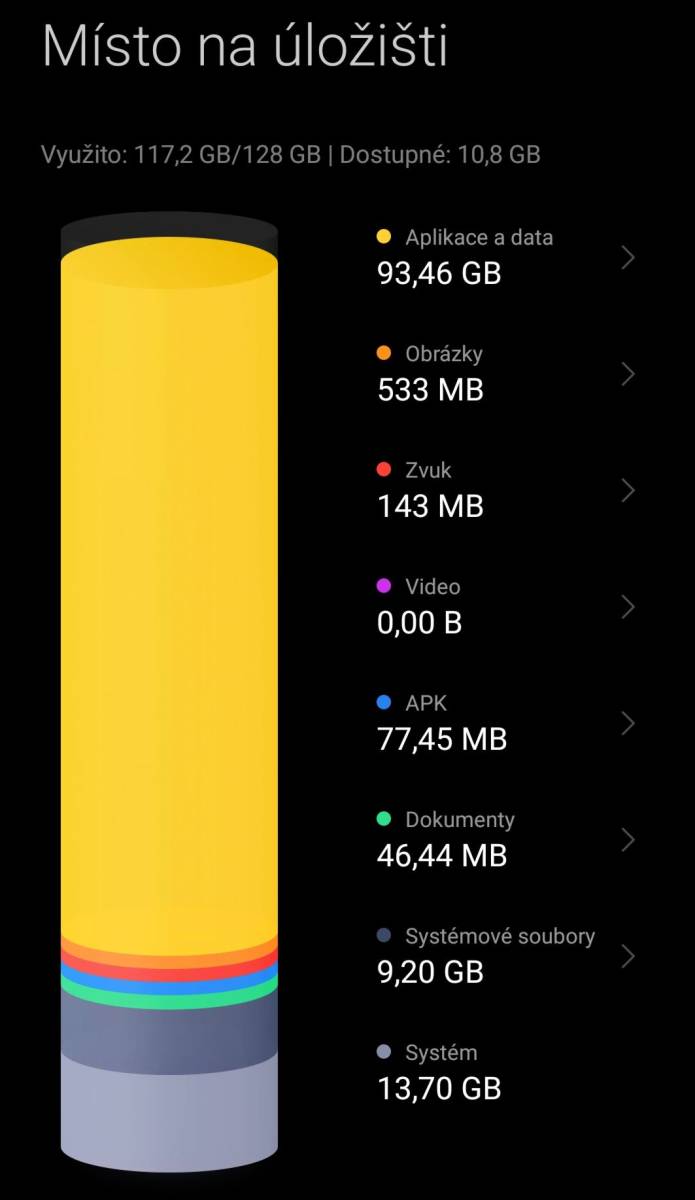Open Dokumenty storage details
The image size is (695, 1200).
507,839
